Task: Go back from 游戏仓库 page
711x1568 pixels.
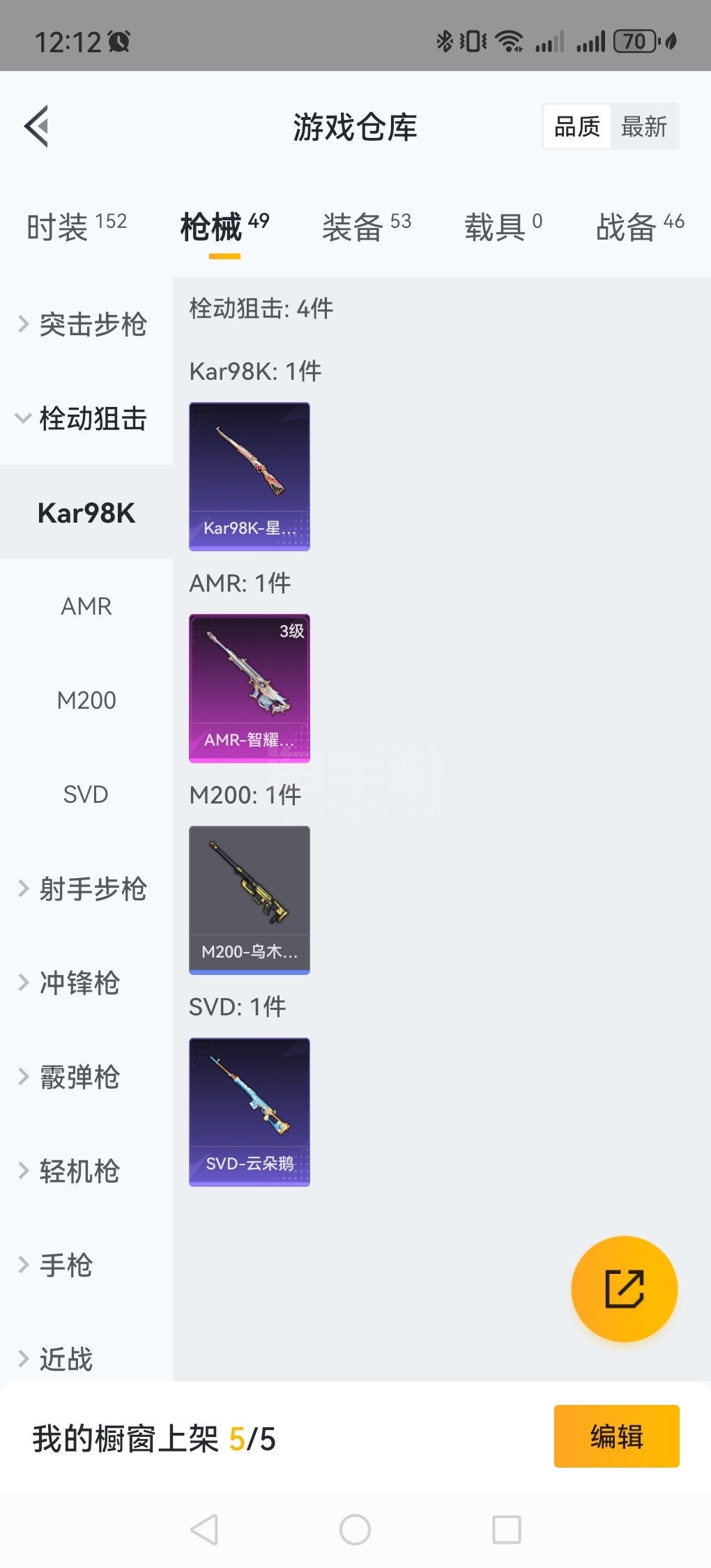Action: (x=36, y=126)
